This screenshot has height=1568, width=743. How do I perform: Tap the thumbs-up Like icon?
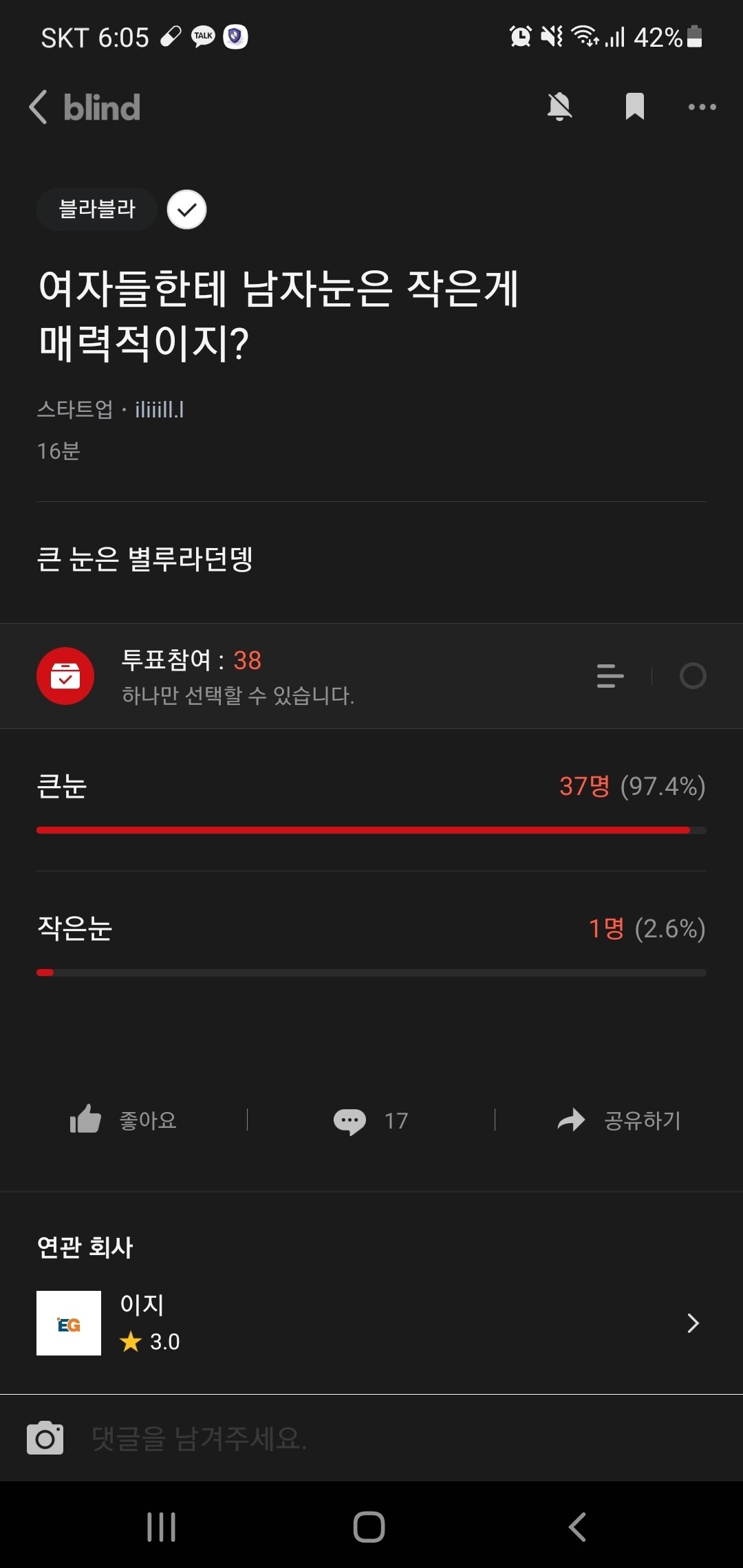[x=84, y=1120]
